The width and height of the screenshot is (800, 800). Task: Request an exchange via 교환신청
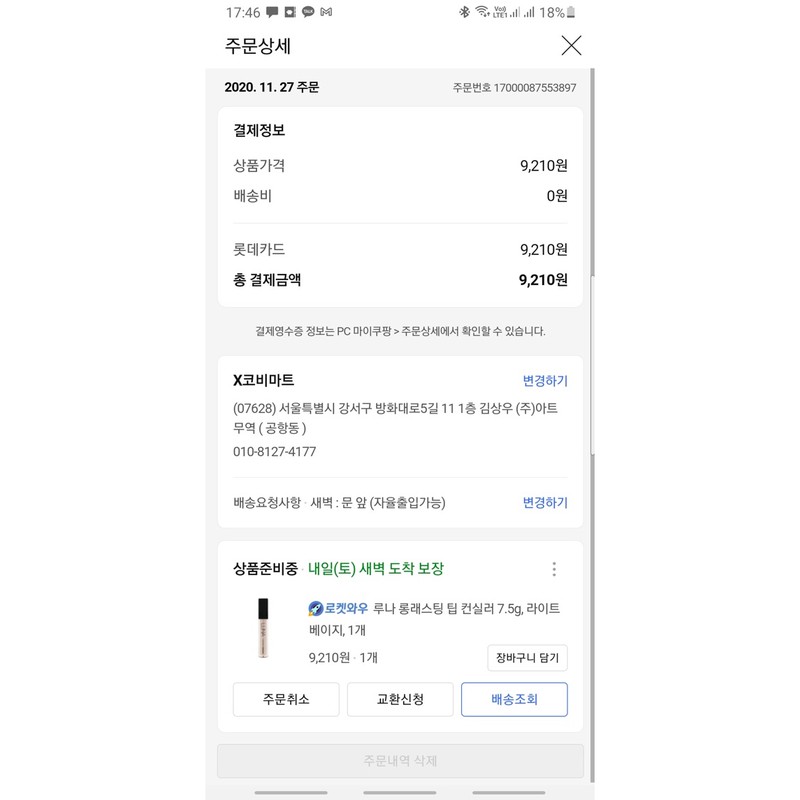[399, 700]
